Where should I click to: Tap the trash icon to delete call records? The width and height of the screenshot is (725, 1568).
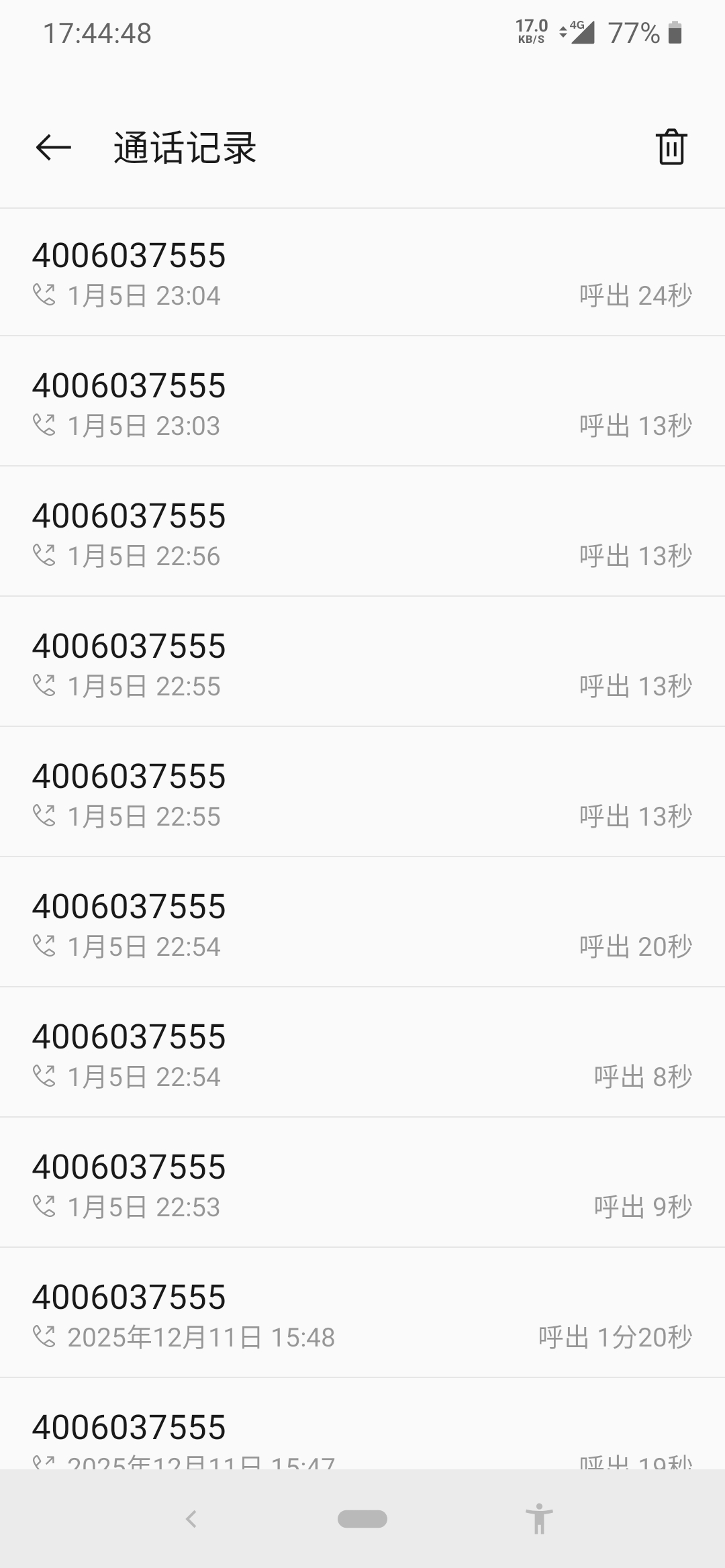671,147
